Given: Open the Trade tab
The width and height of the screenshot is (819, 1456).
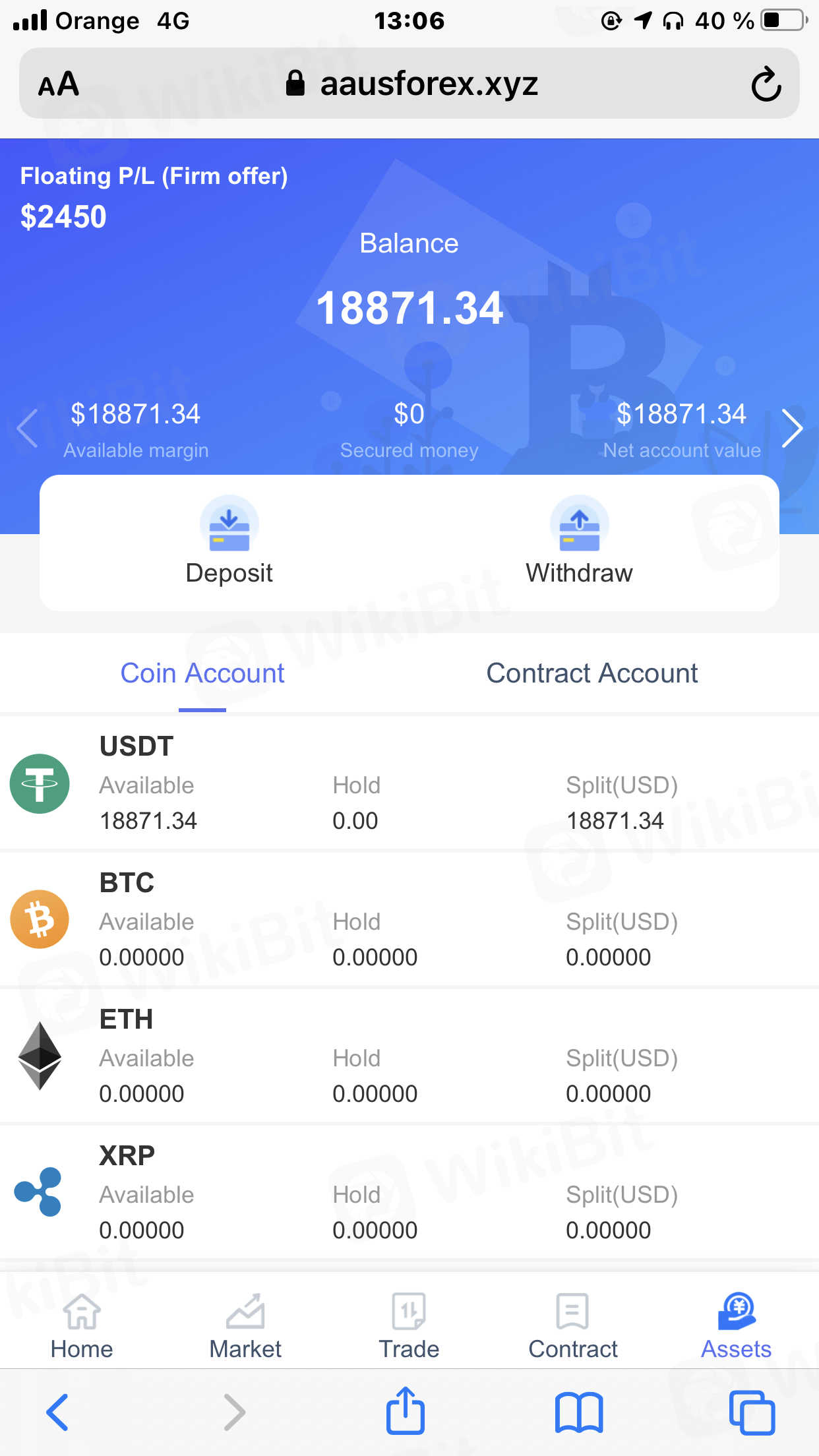Looking at the screenshot, I should point(409,1327).
